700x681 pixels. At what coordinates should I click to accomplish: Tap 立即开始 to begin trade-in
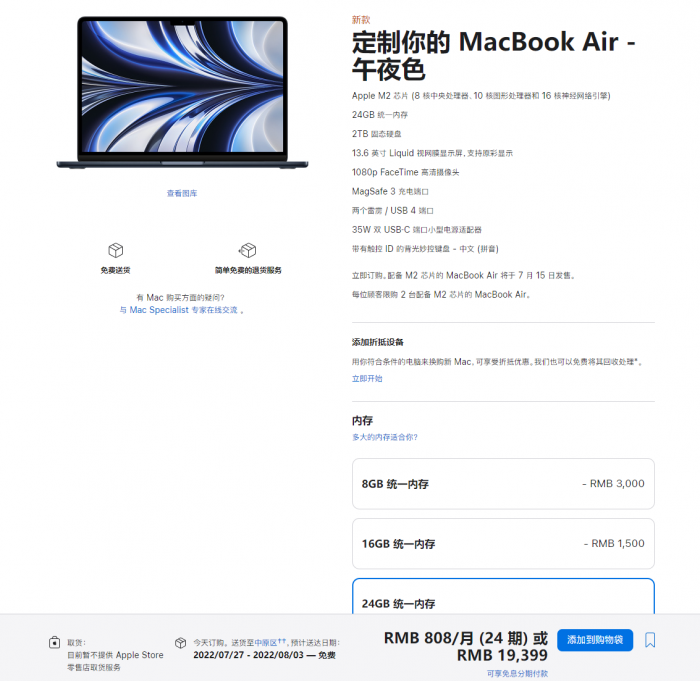point(367,378)
